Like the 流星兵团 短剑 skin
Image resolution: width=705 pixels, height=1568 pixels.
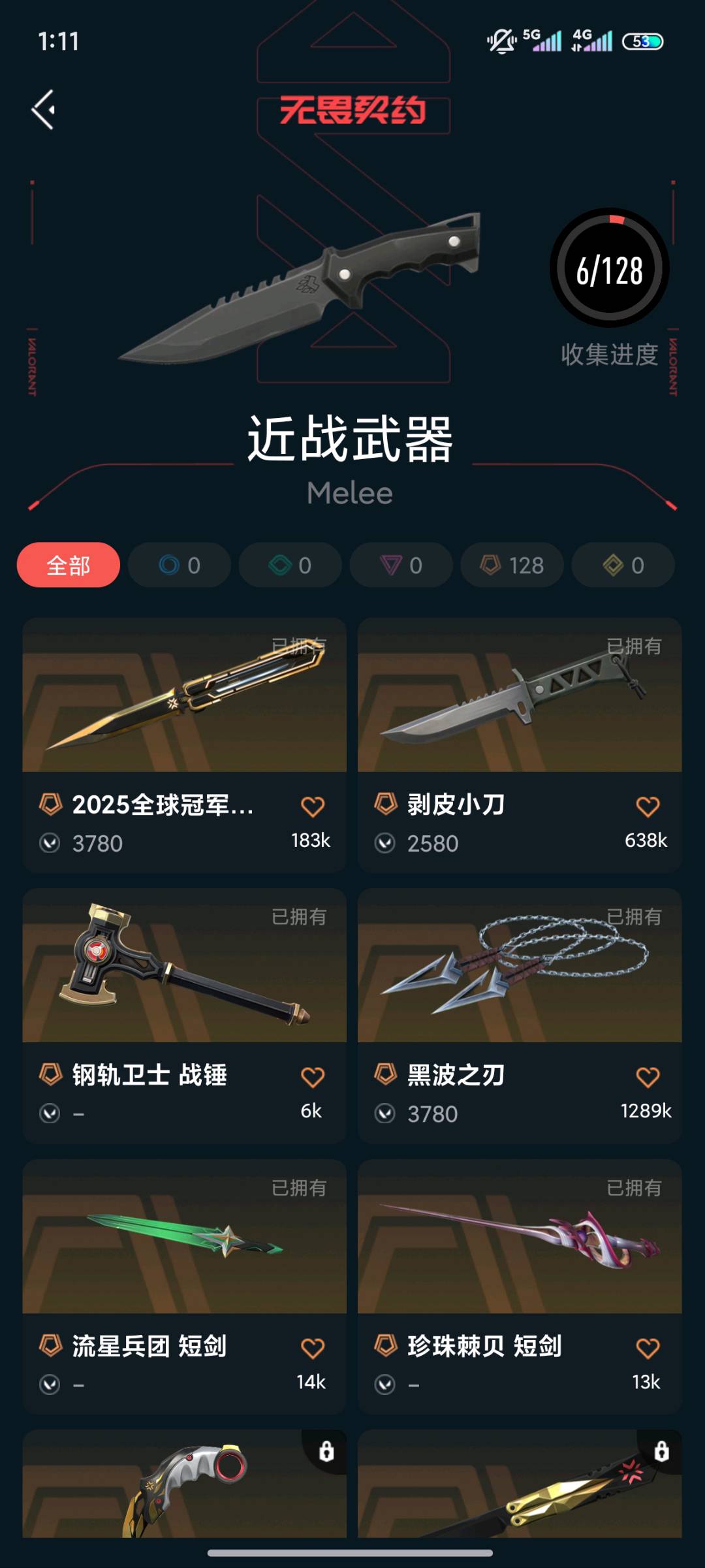tap(313, 1348)
